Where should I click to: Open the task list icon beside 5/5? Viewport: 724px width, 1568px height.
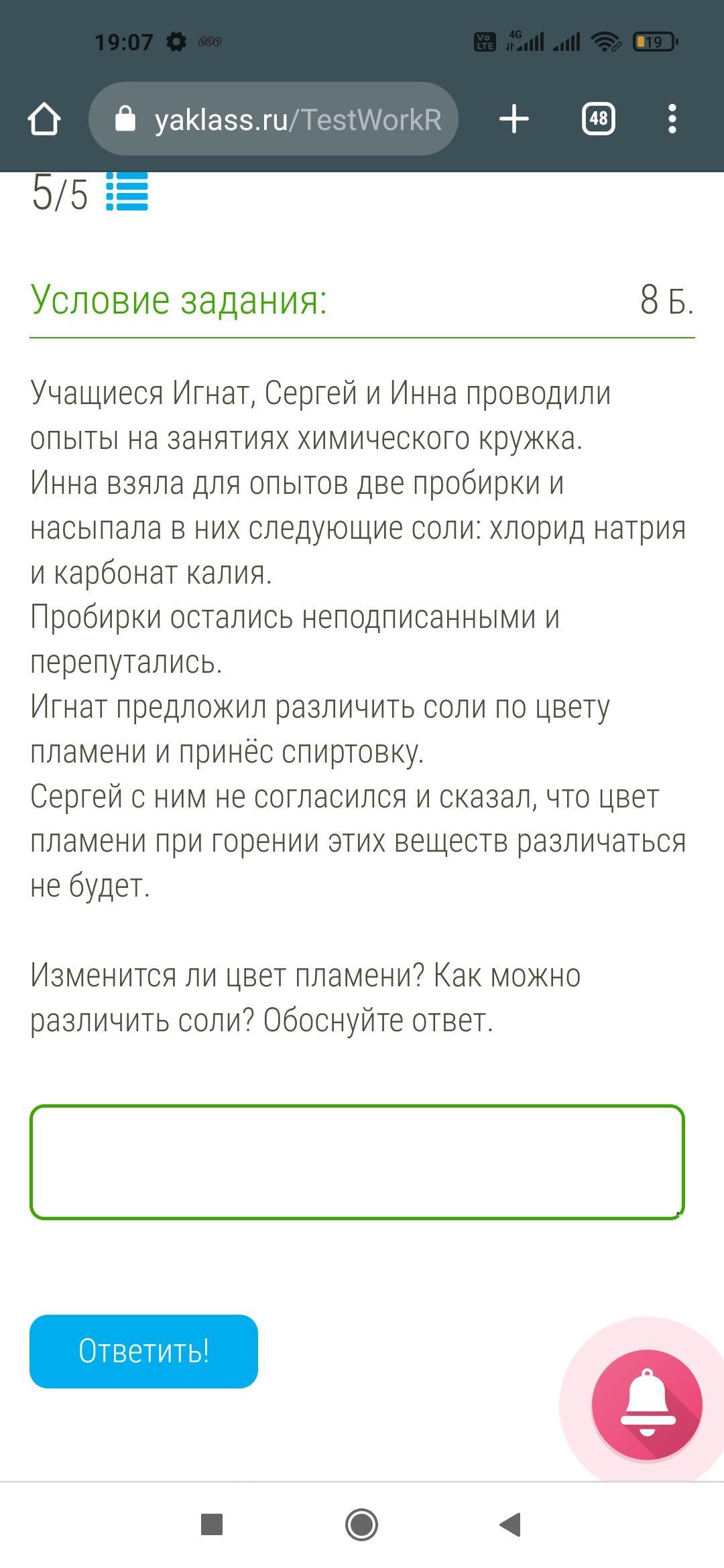pos(127,192)
